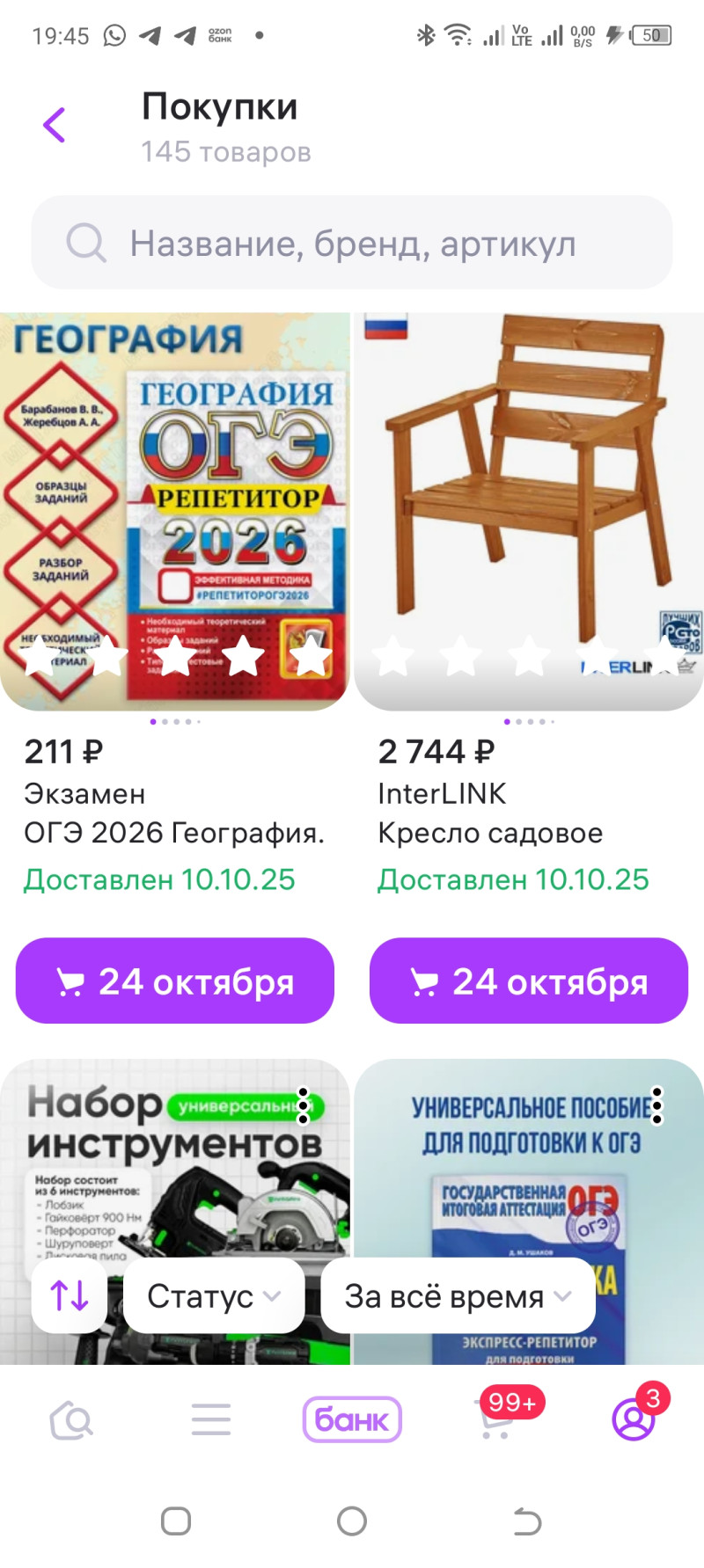Open the Кресло садовое InterLINK product card

529,512
